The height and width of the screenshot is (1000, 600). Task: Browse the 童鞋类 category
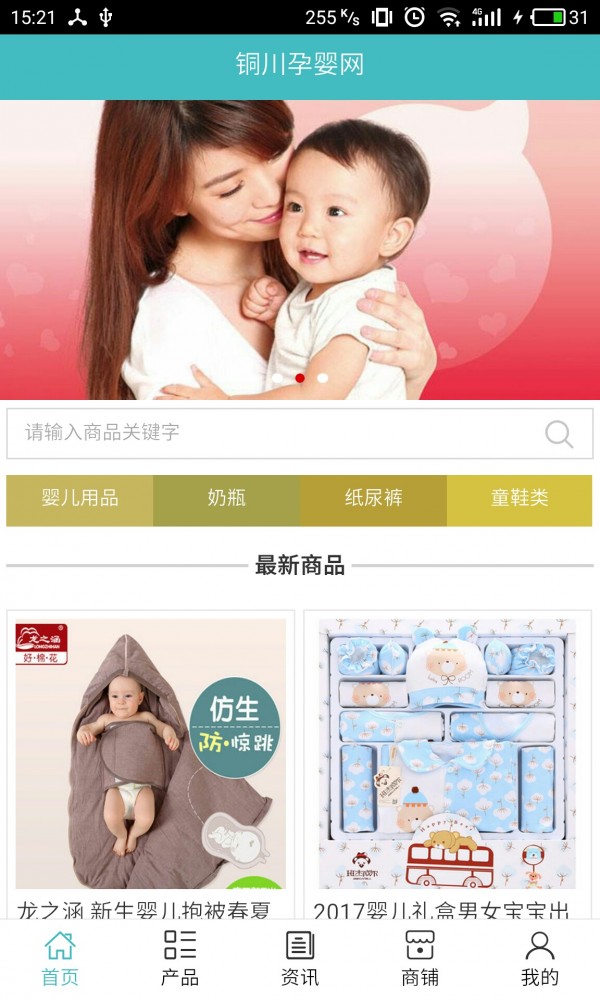coord(519,499)
